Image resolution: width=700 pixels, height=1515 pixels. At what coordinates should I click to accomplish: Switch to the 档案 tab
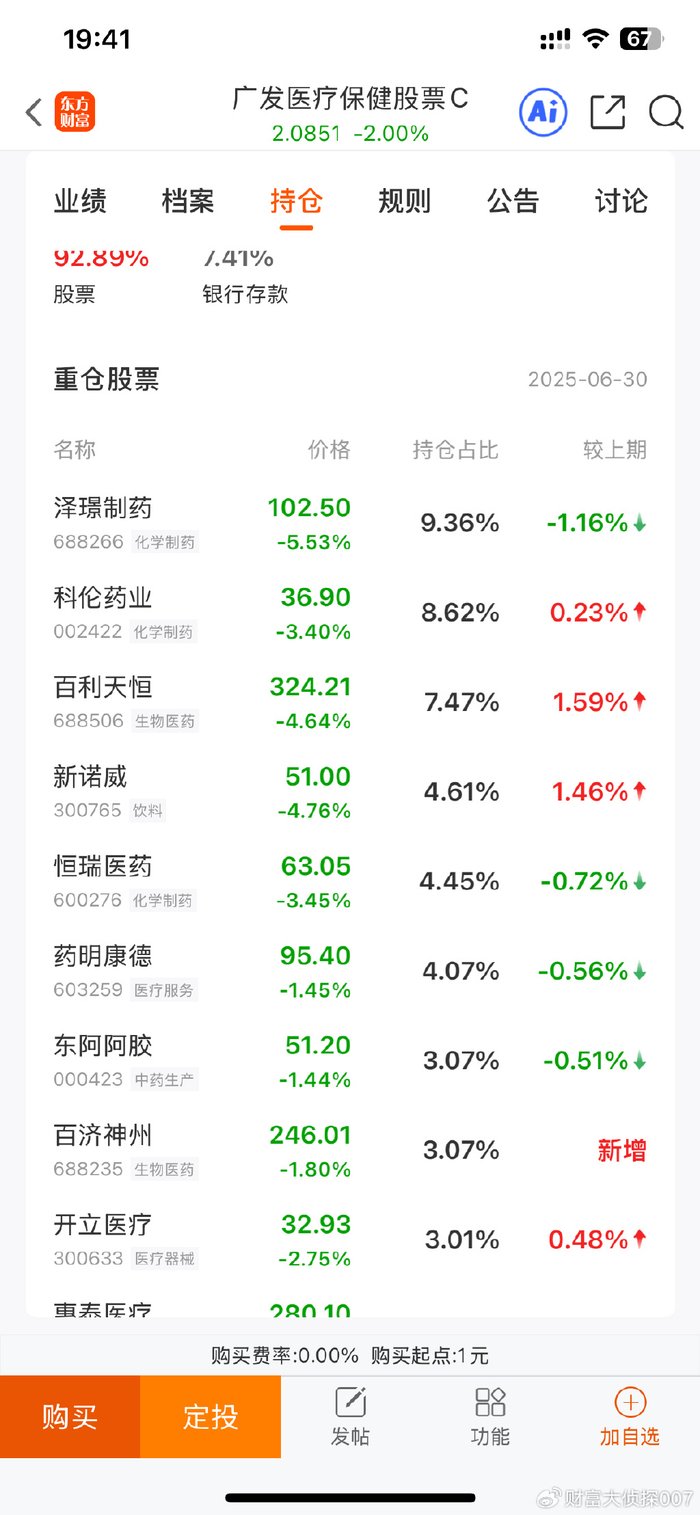point(188,201)
